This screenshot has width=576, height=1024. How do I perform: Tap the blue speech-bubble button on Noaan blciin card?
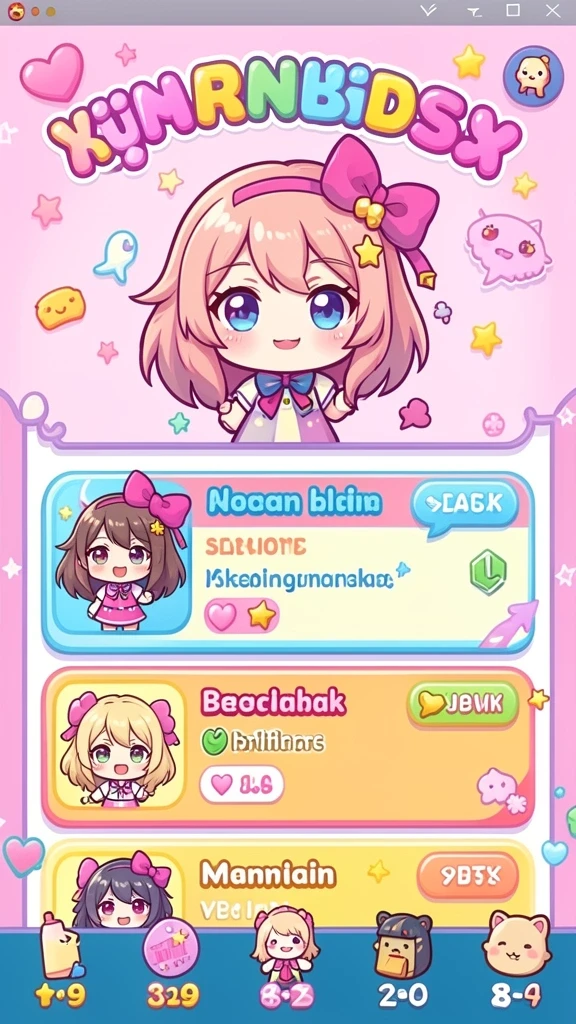click(x=464, y=505)
